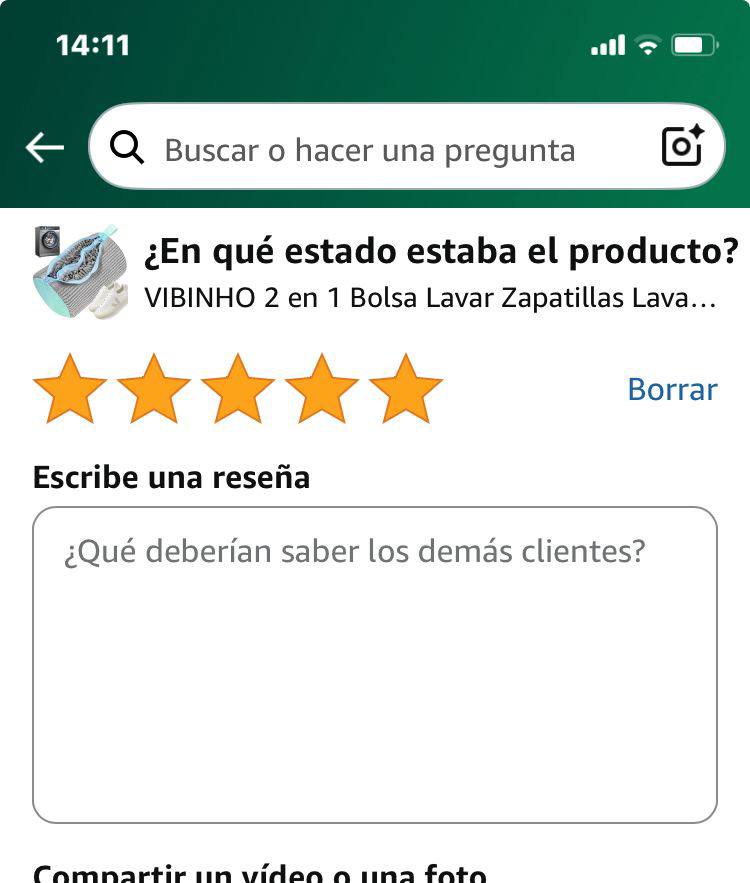This screenshot has height=883, width=750.
Task: Focus the Escribe una reseña text box
Action: tap(375, 665)
